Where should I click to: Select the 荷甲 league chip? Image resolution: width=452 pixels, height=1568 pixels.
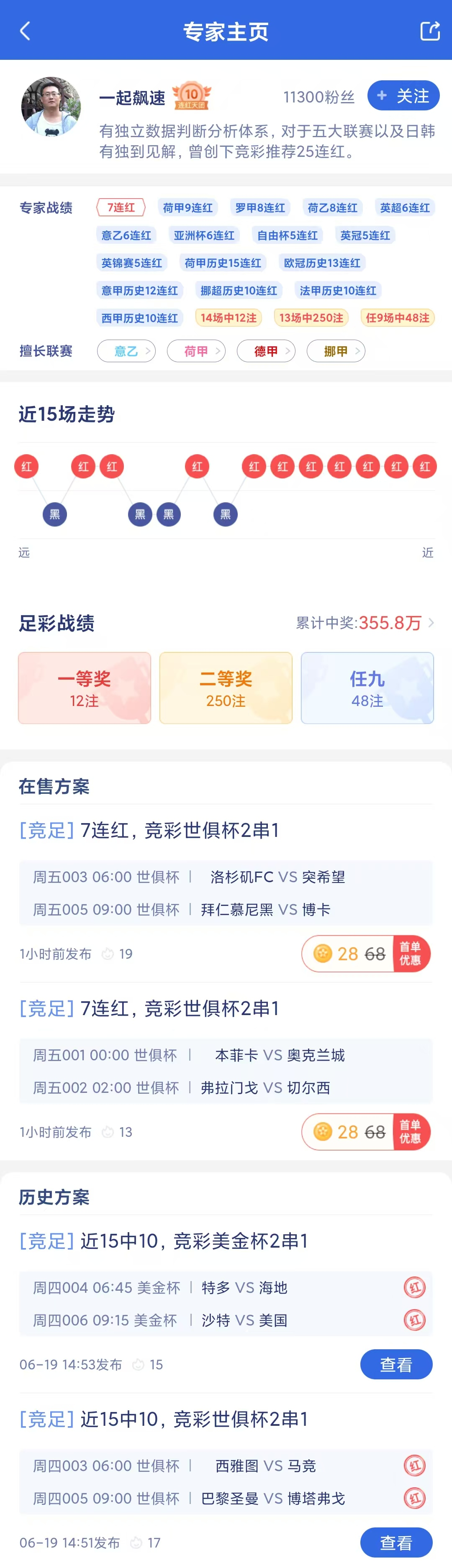(196, 351)
